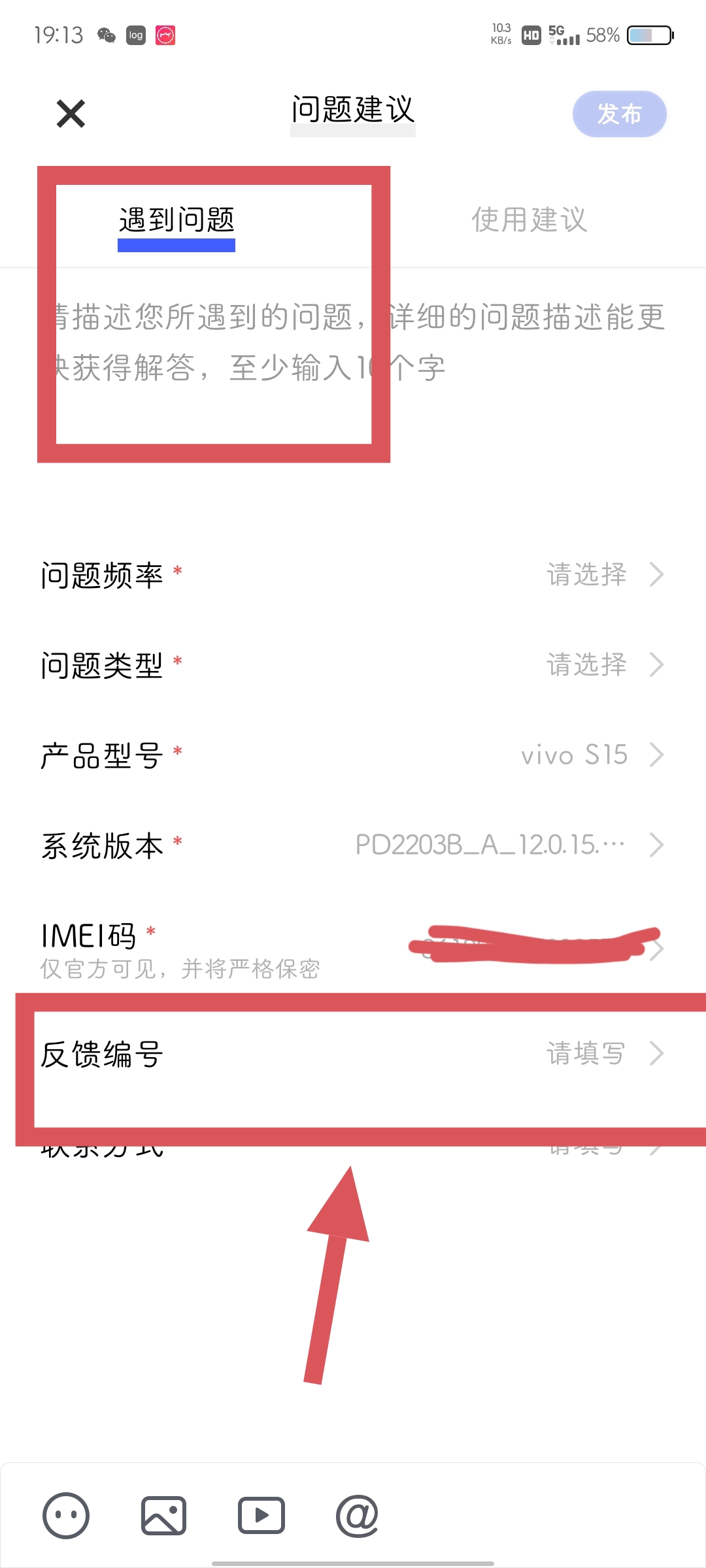Attach an image to the post

coord(163,1516)
